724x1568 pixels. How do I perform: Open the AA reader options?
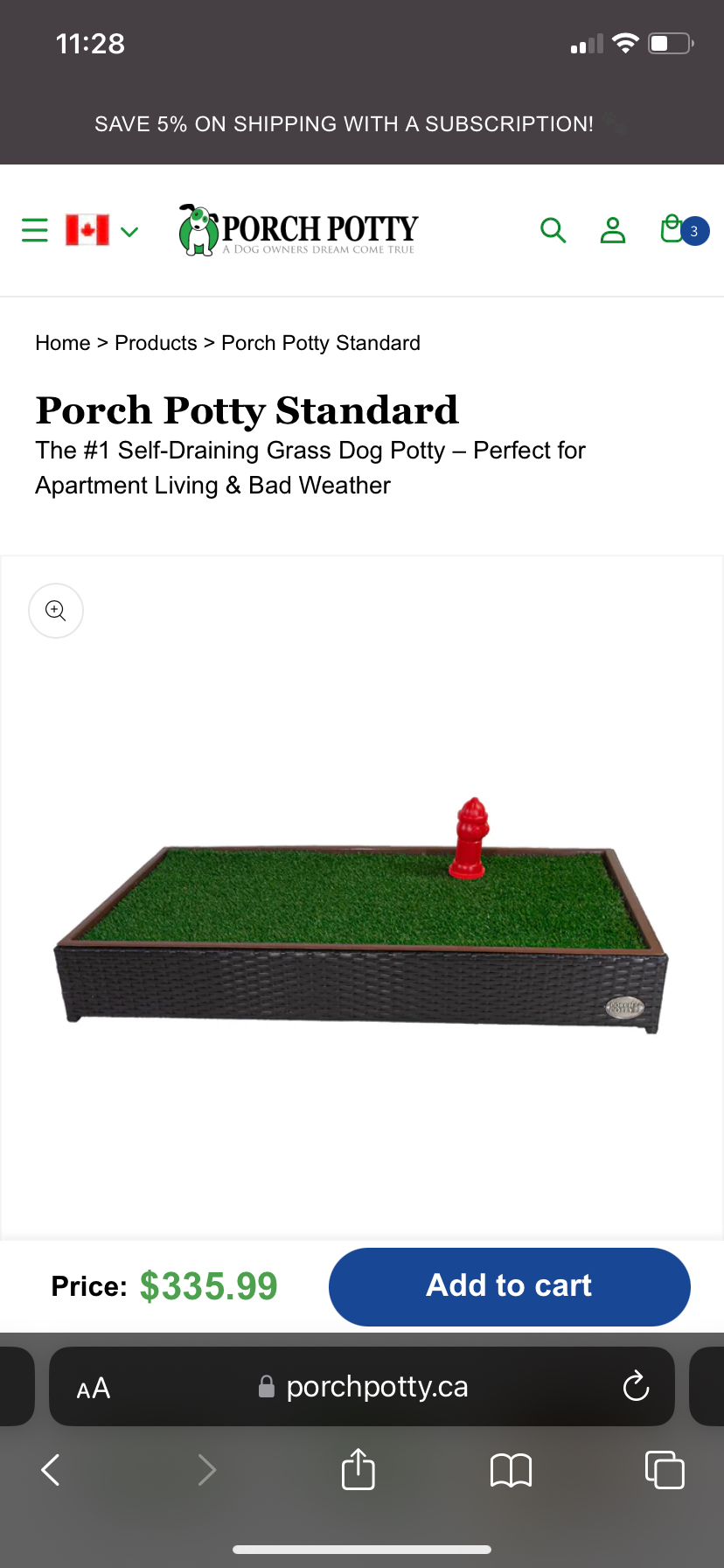94,1388
